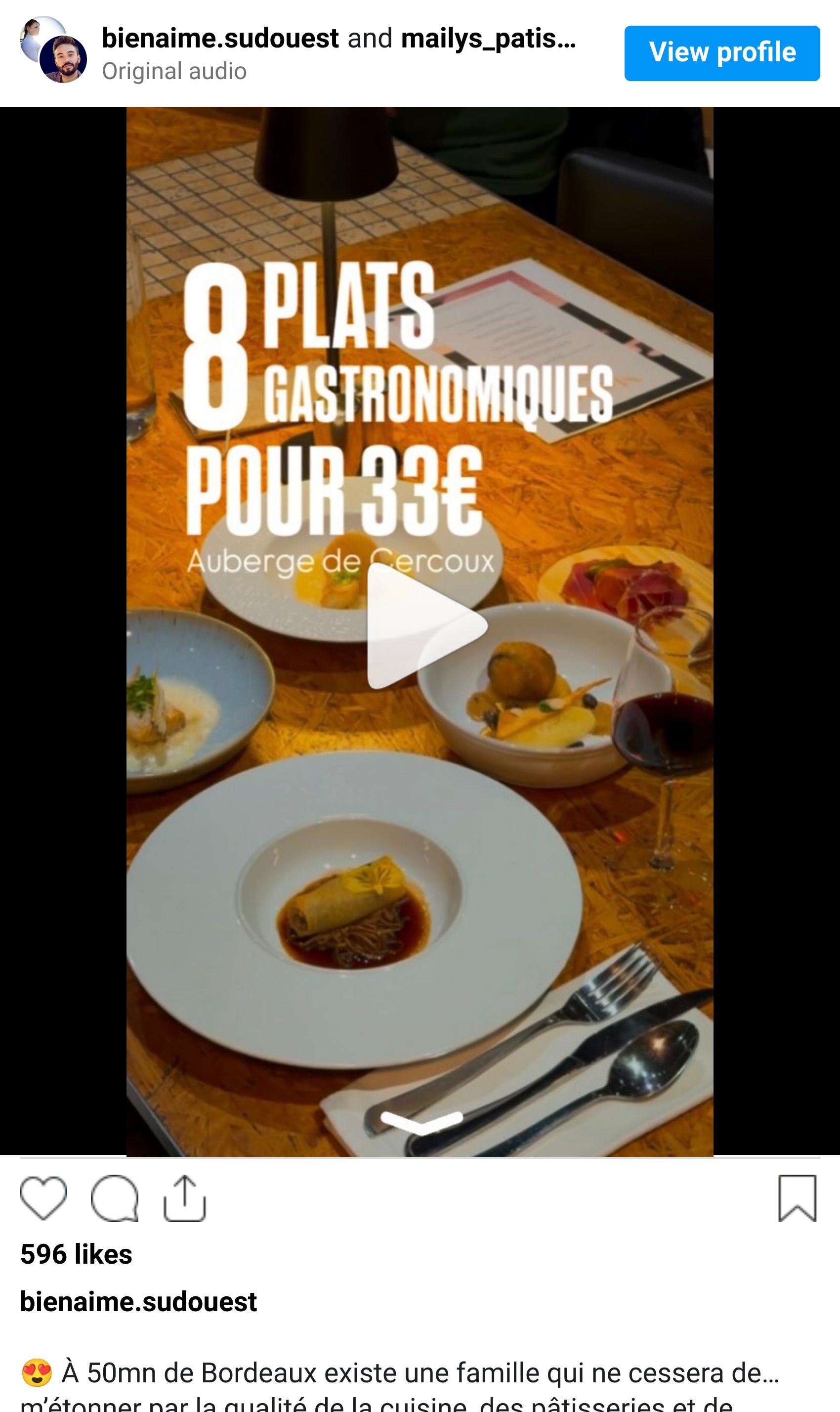Open bienaime.sudouest in the post header

pyautogui.click(x=220, y=39)
